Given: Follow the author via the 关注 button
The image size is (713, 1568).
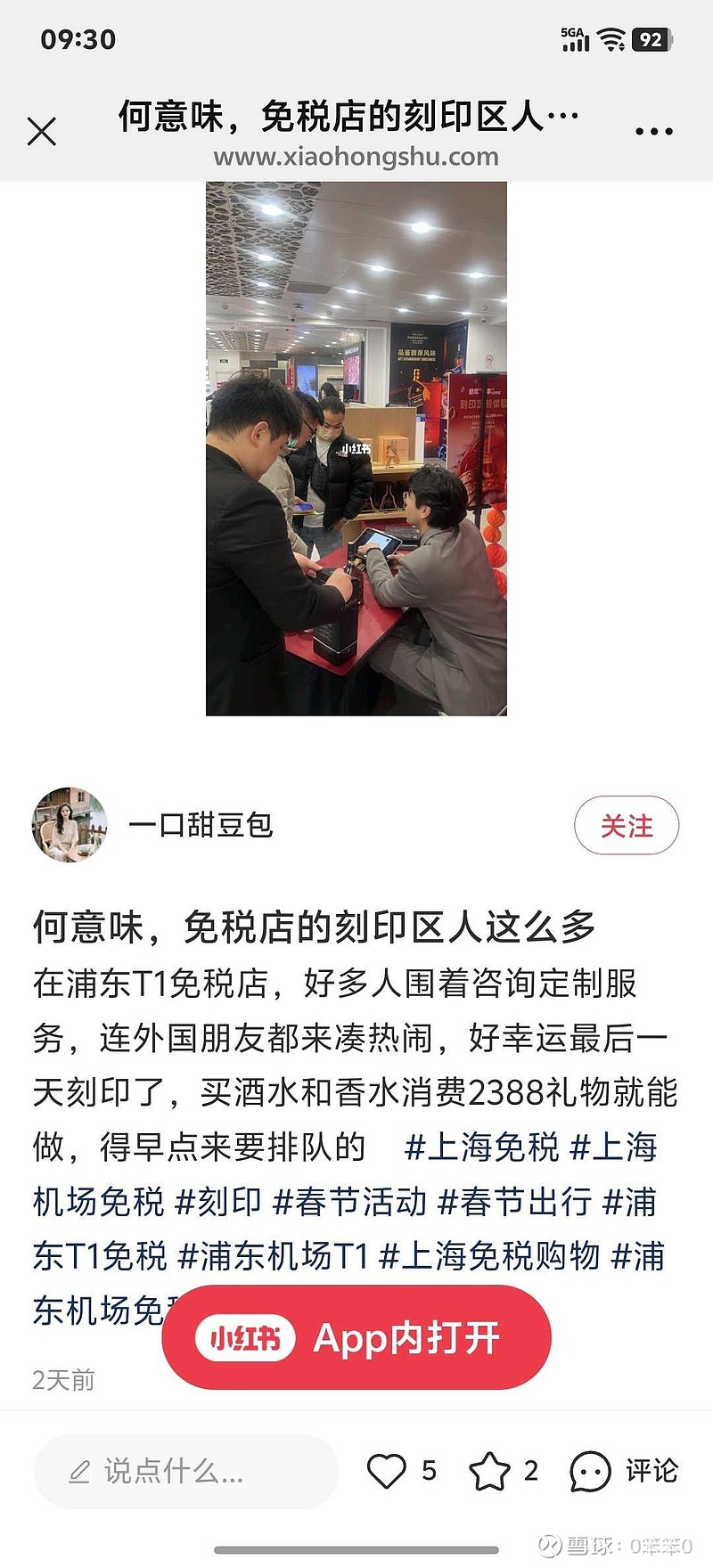Looking at the screenshot, I should (628, 826).
